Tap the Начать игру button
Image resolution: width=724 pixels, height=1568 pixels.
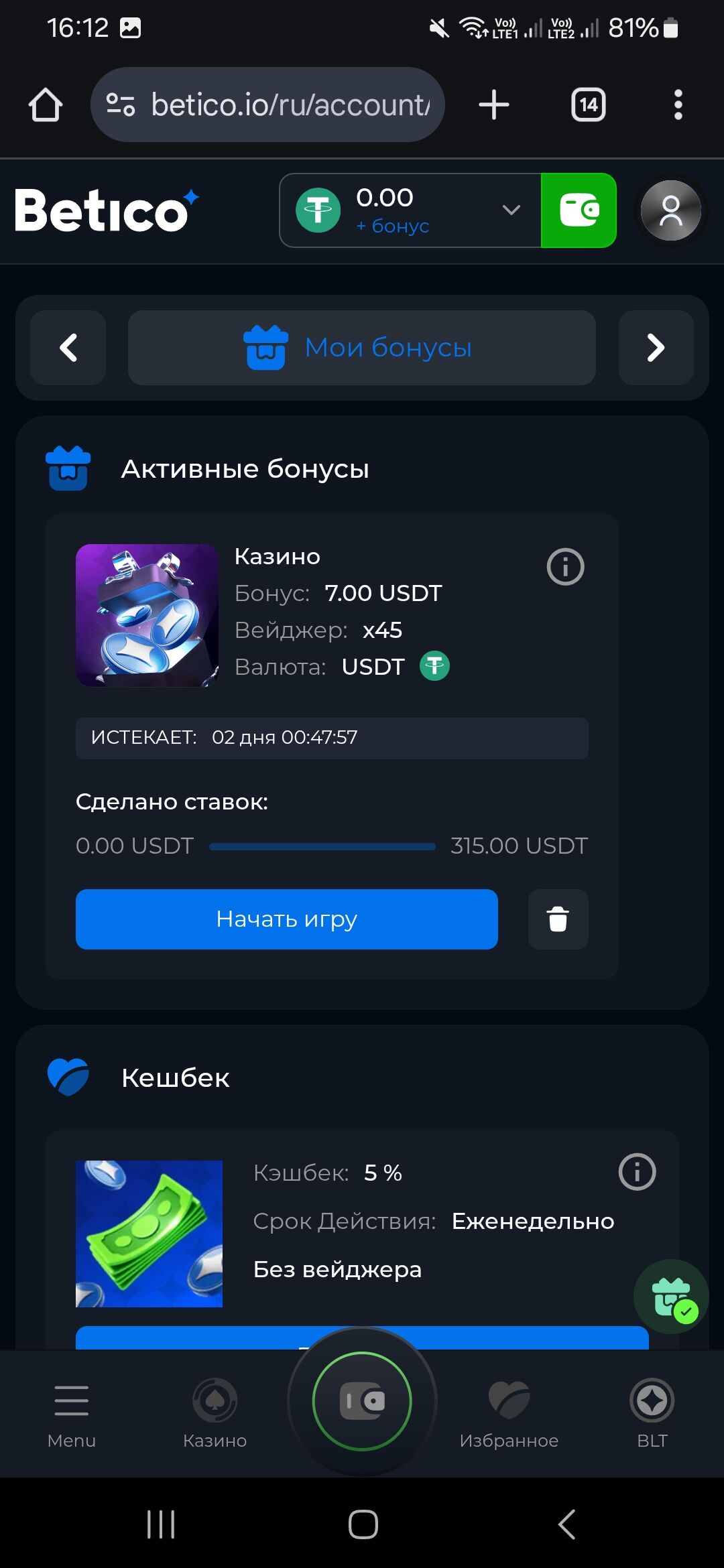287,919
